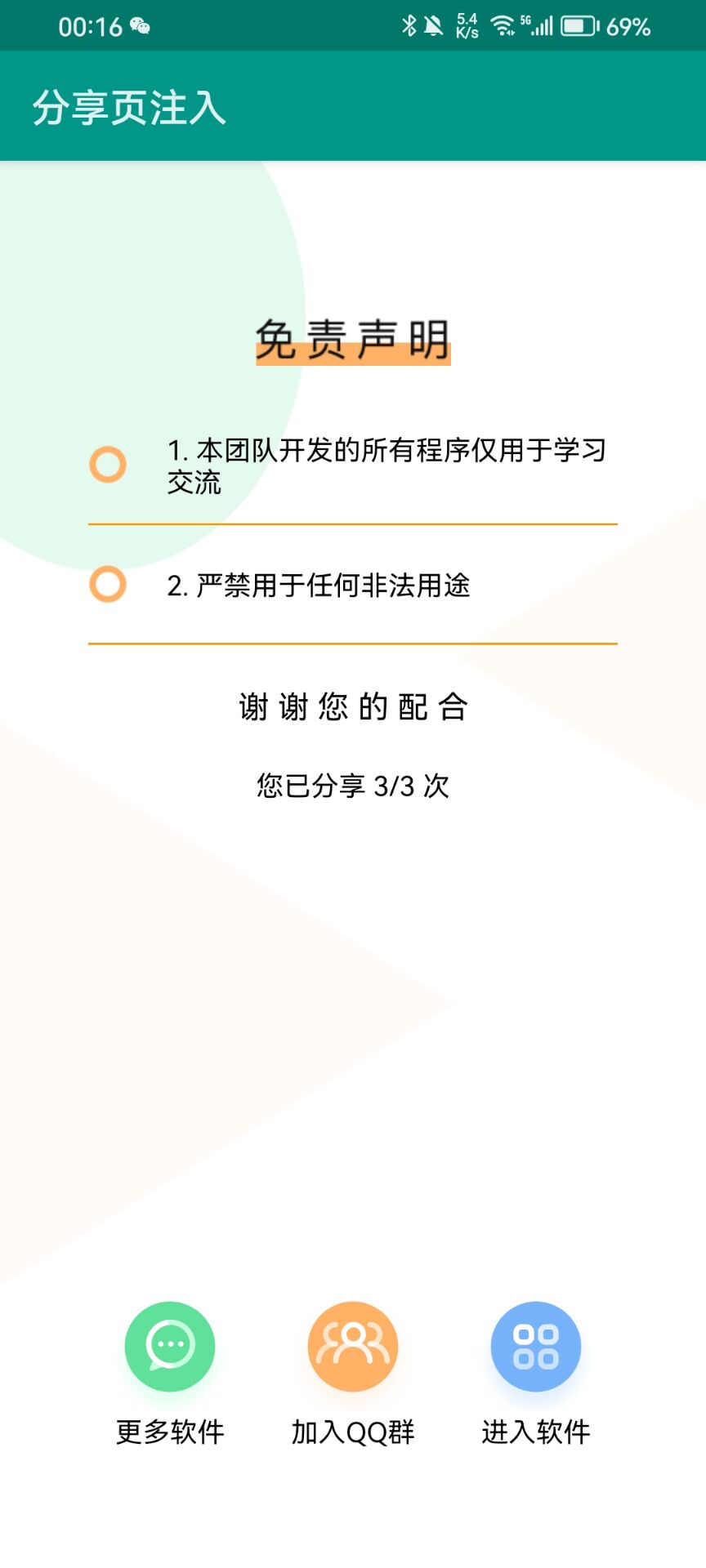Select the circle bullet next to rule 1
Viewport: 706px width, 1568px height.
107,465
